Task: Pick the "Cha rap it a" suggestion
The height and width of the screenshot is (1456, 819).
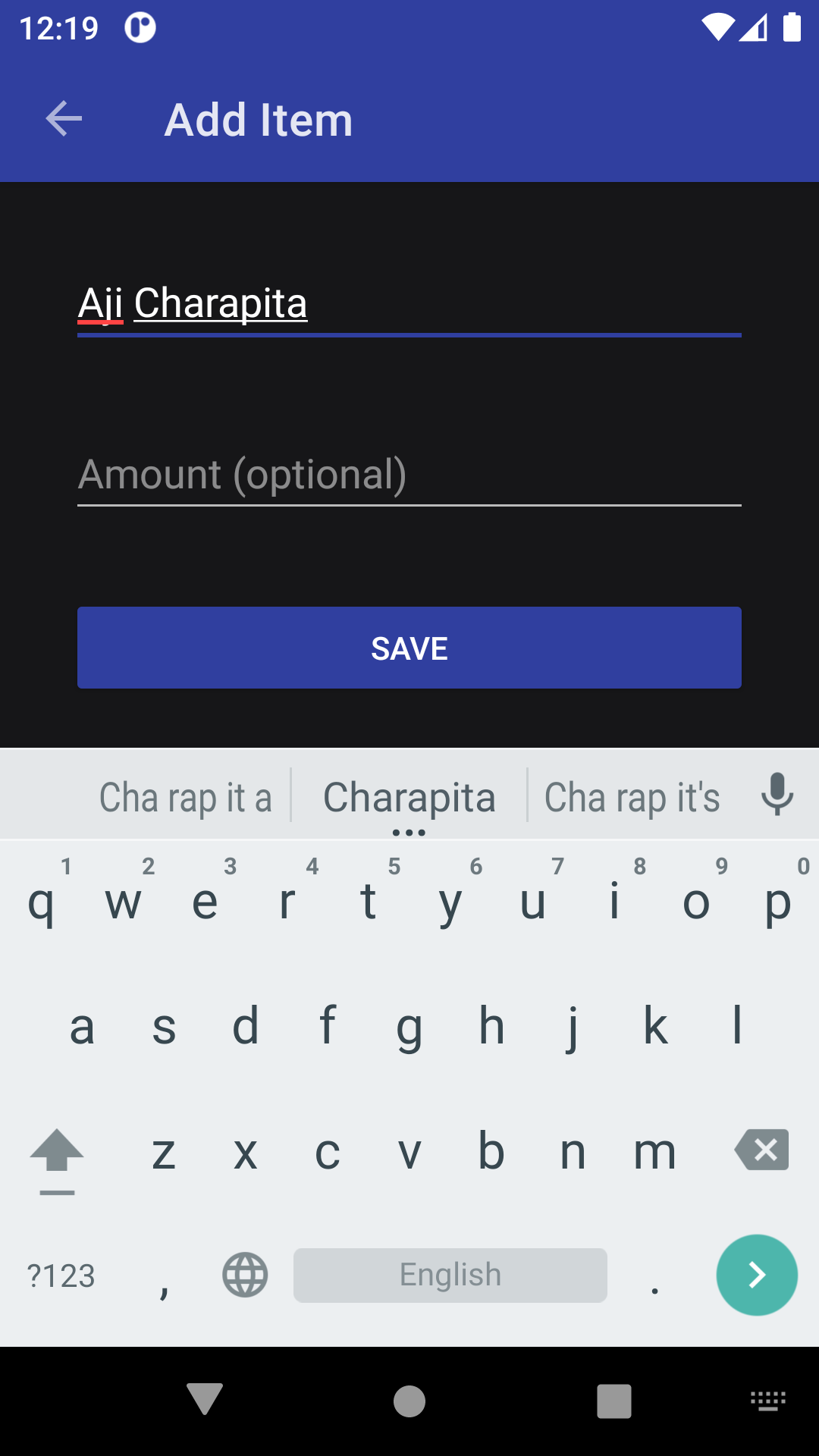Action: [x=186, y=798]
